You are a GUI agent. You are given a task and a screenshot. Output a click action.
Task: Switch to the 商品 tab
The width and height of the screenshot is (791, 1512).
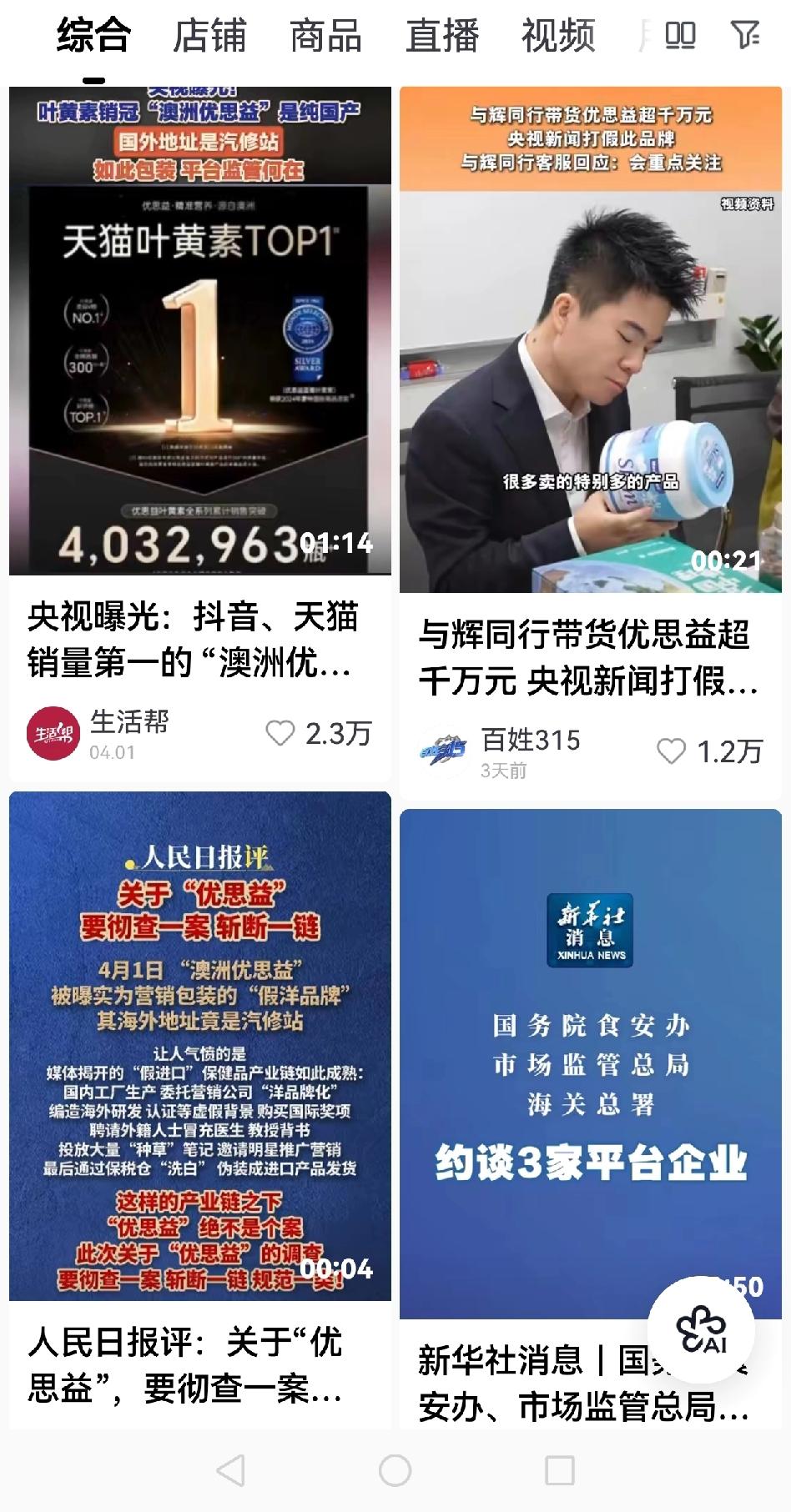(x=326, y=35)
